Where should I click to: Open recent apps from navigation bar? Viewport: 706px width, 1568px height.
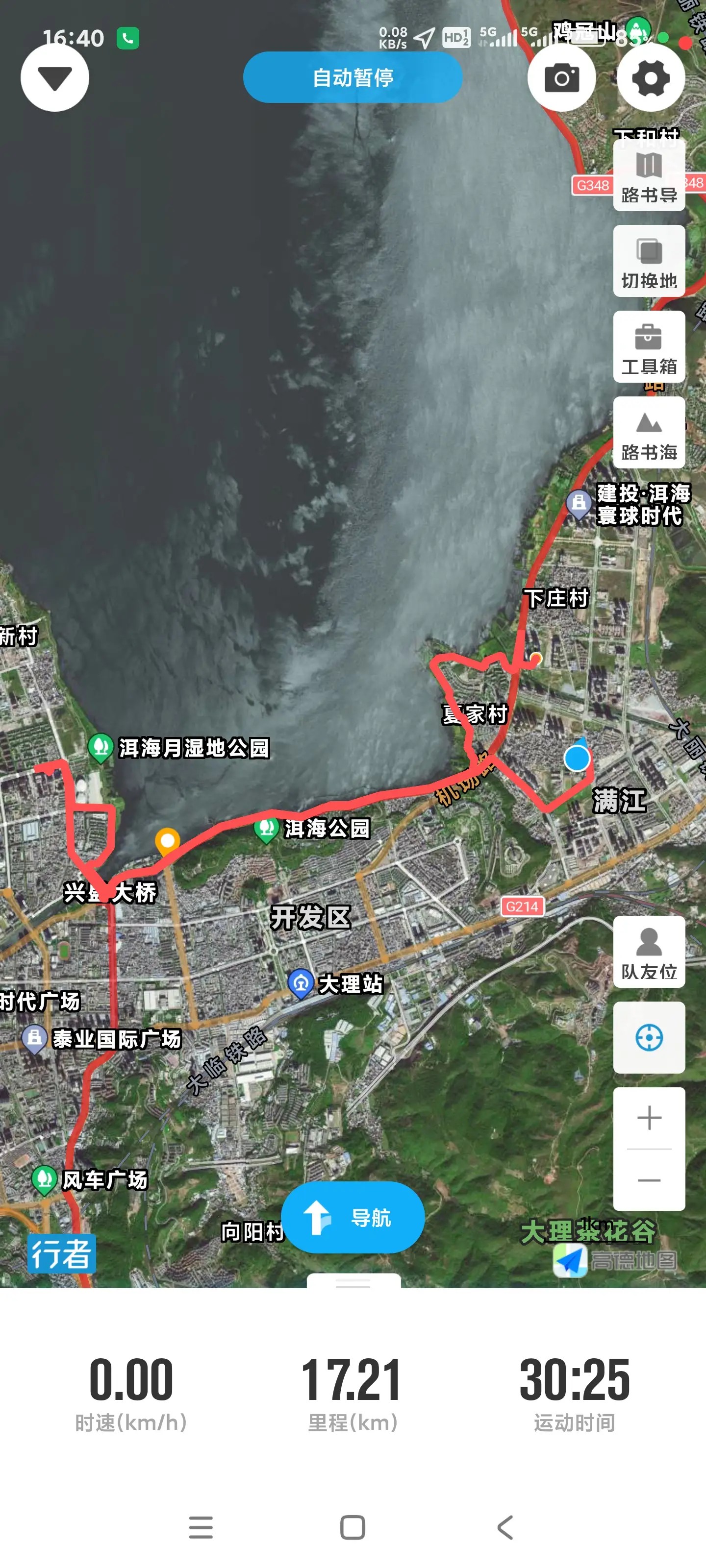pyautogui.click(x=201, y=1527)
